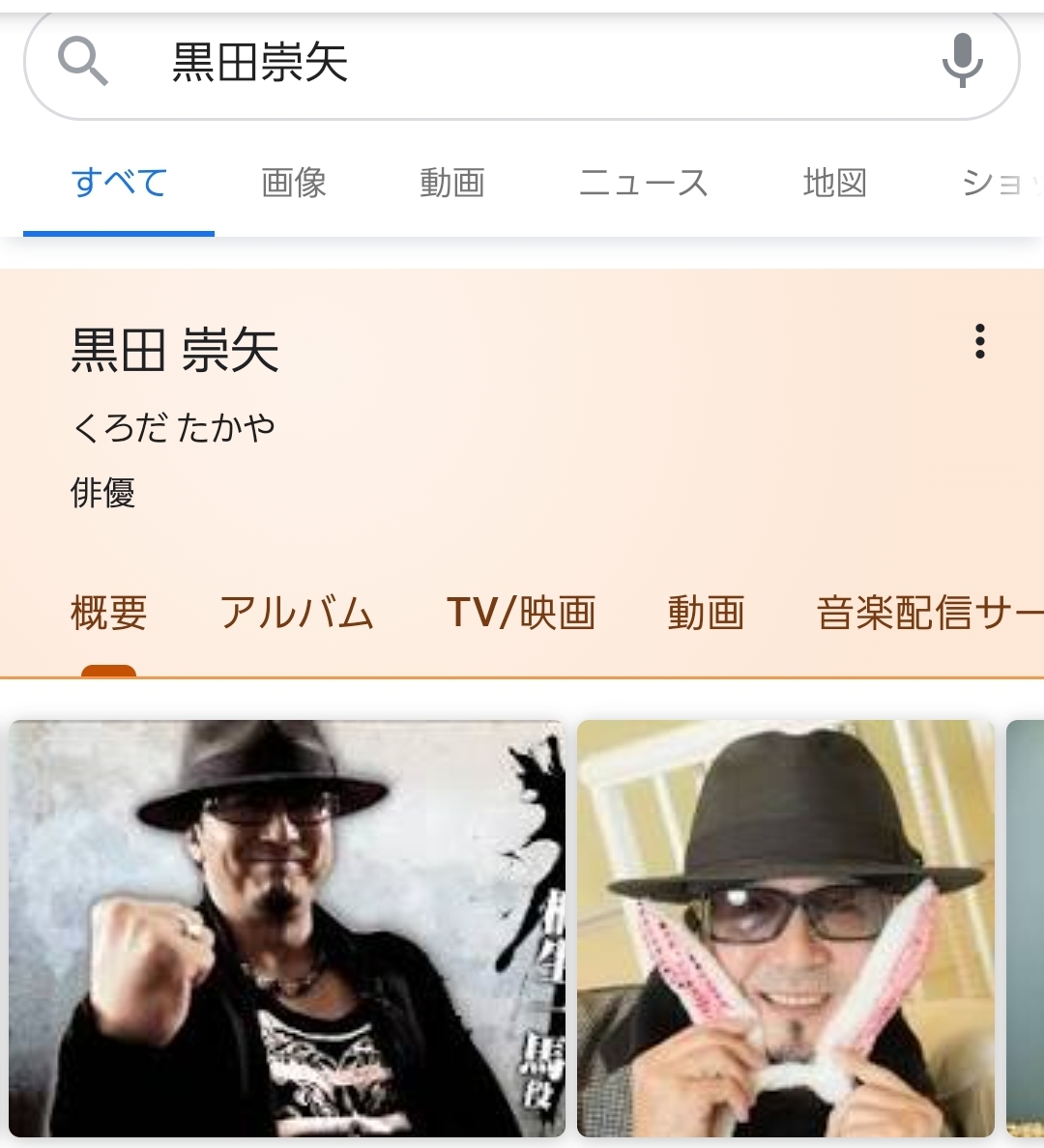Open the knowledge panel overflow menu

coord(980,342)
